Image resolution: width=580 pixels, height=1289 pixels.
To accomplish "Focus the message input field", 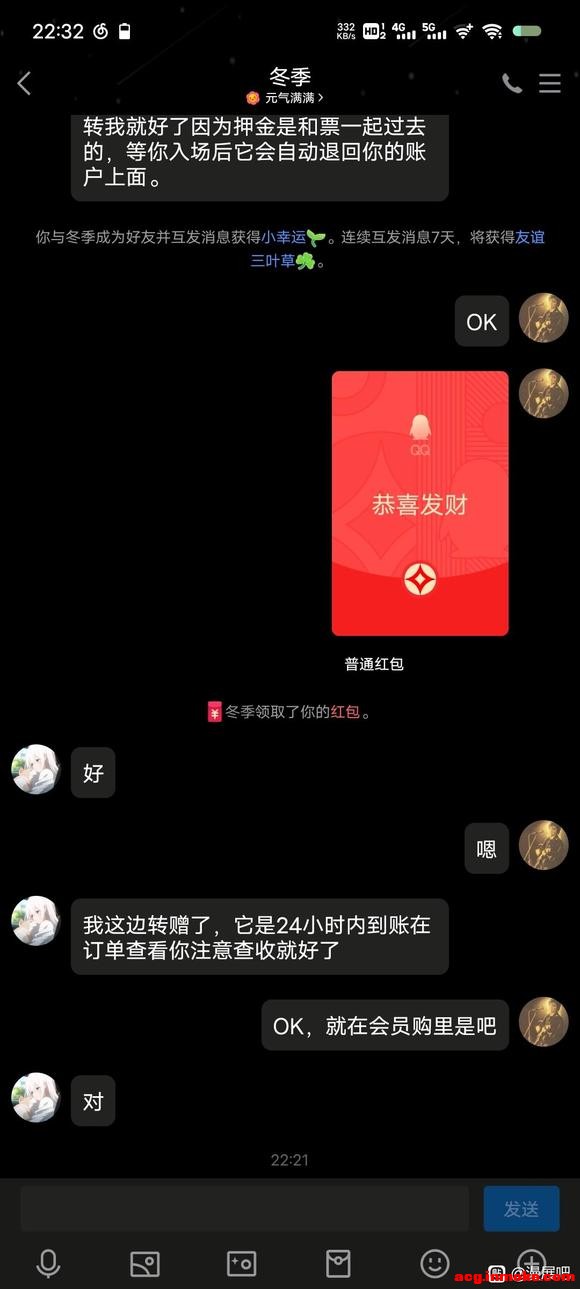I will click(245, 1208).
